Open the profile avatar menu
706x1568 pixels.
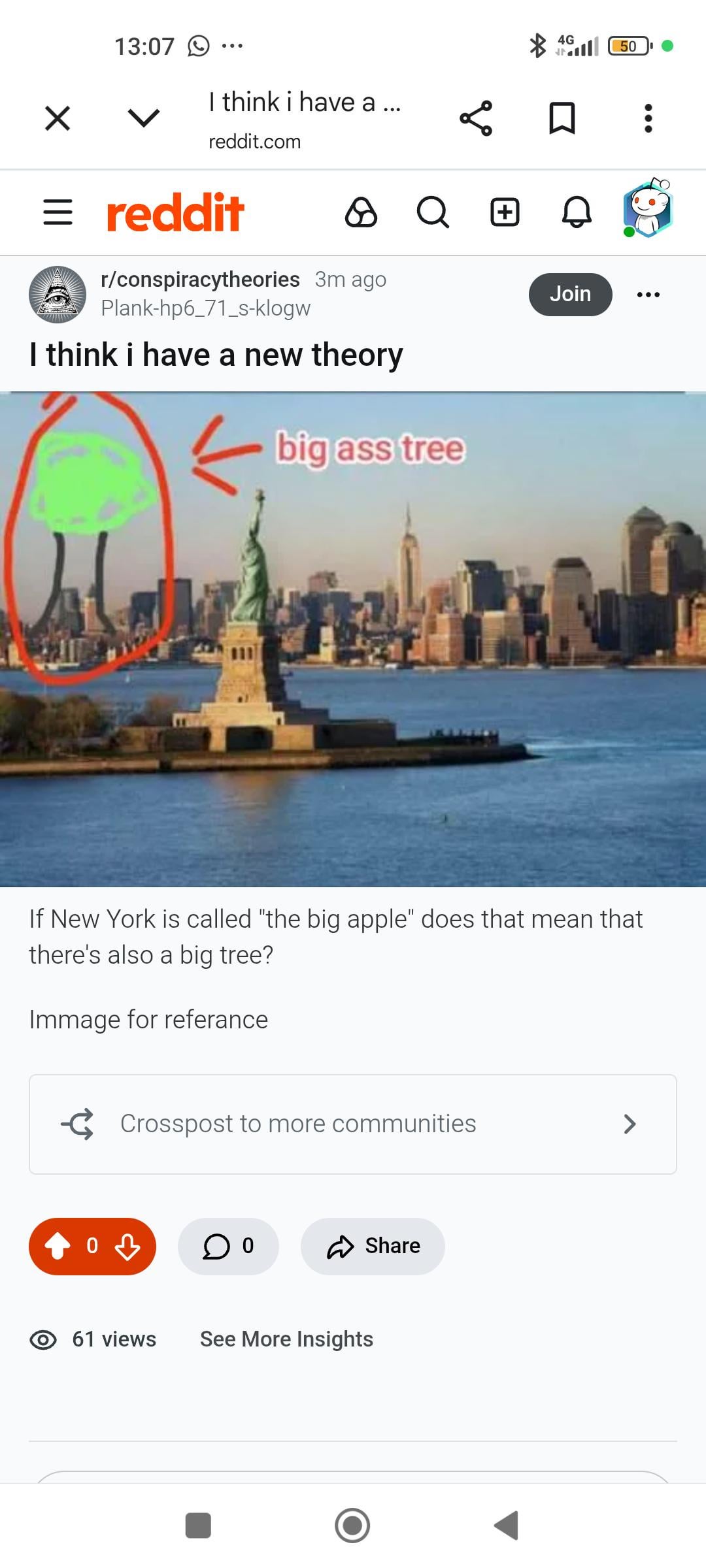648,209
